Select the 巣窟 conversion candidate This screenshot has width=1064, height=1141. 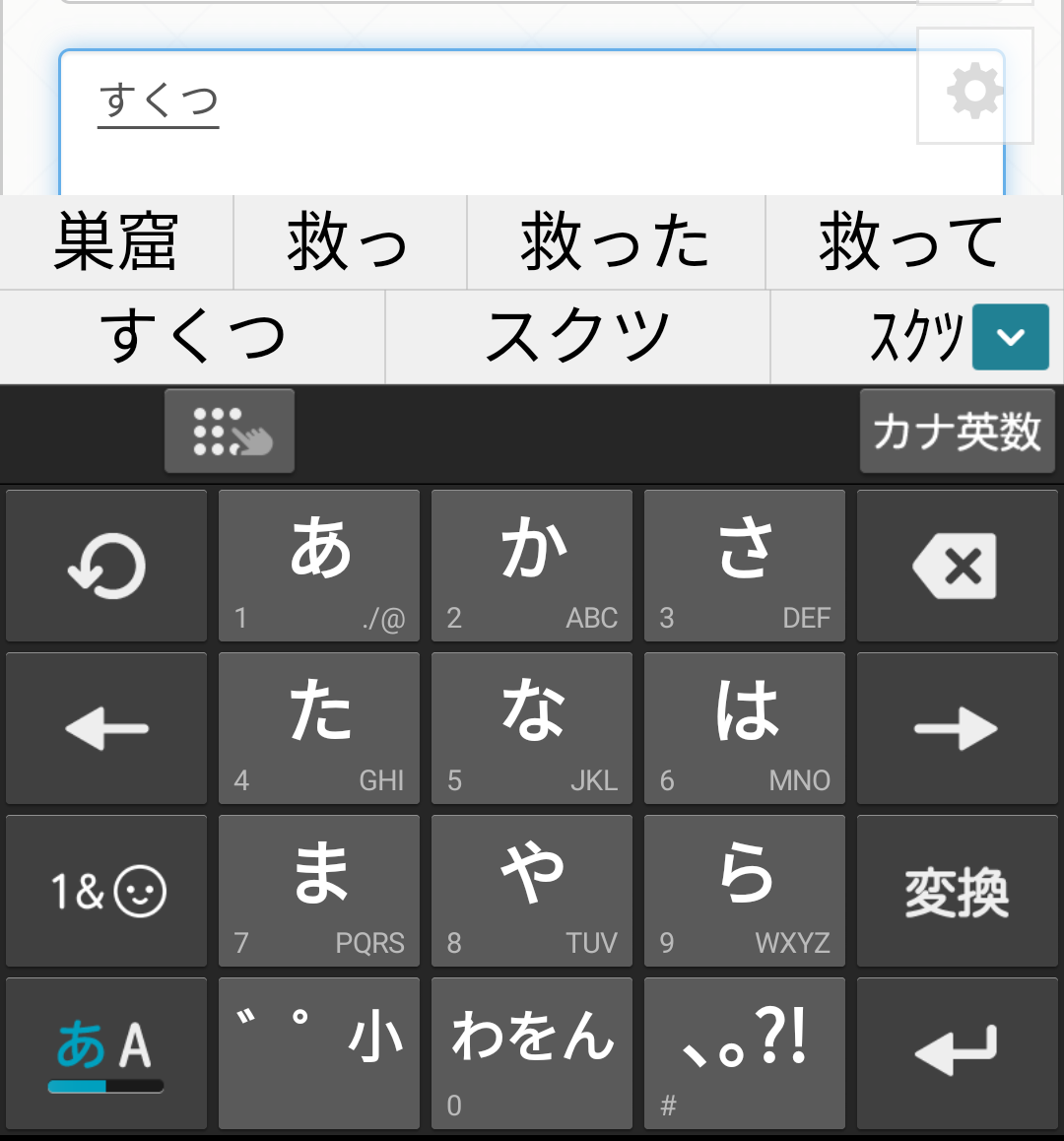coord(116,242)
